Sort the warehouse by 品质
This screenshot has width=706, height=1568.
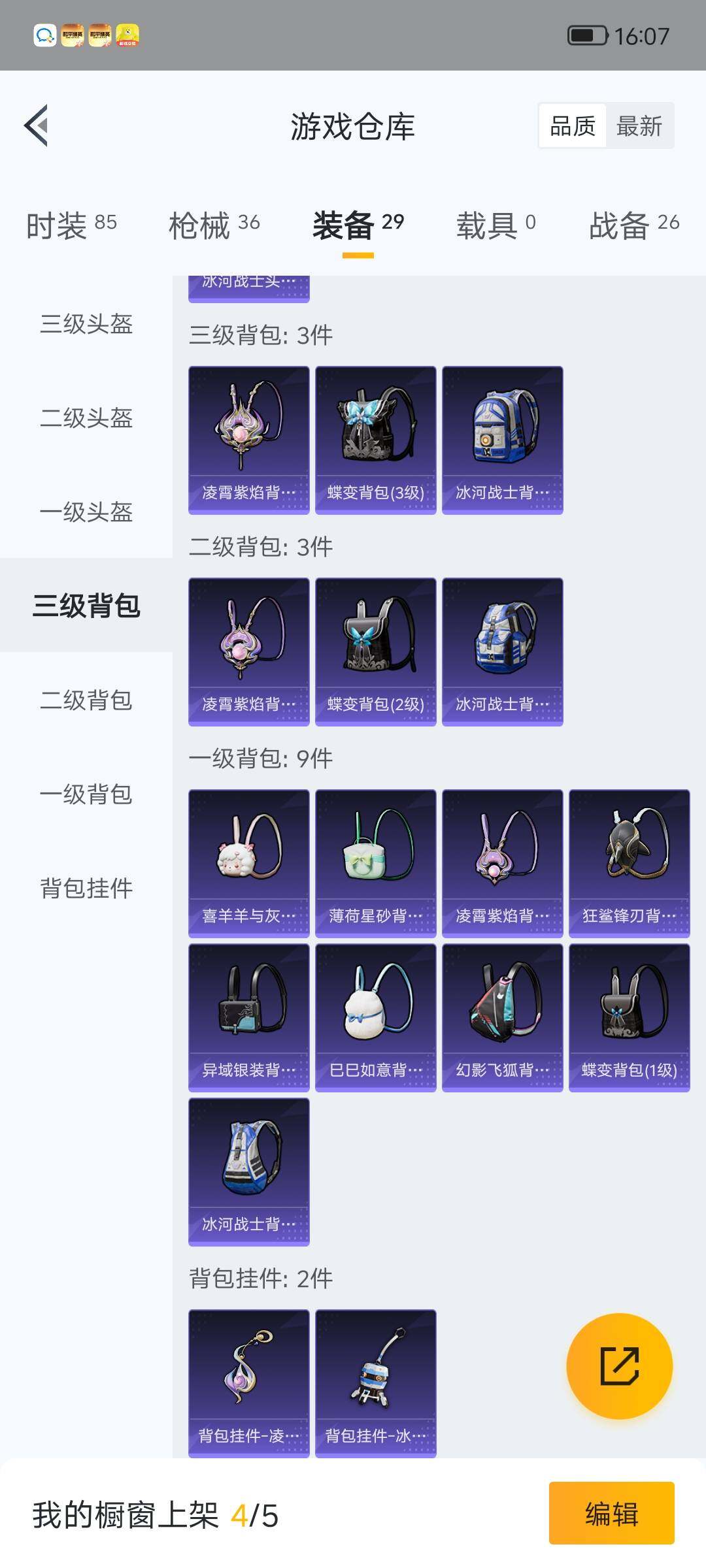(573, 125)
